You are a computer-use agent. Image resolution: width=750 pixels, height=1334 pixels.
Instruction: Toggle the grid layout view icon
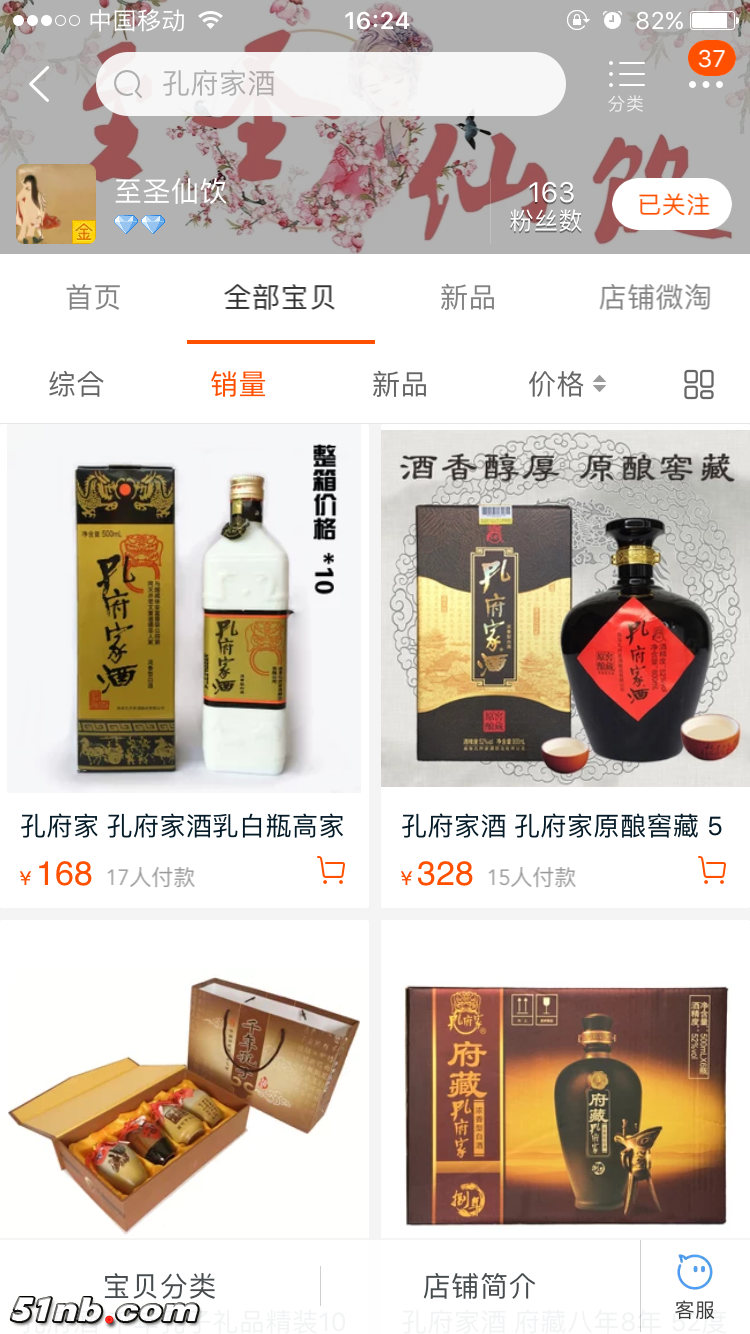point(698,384)
